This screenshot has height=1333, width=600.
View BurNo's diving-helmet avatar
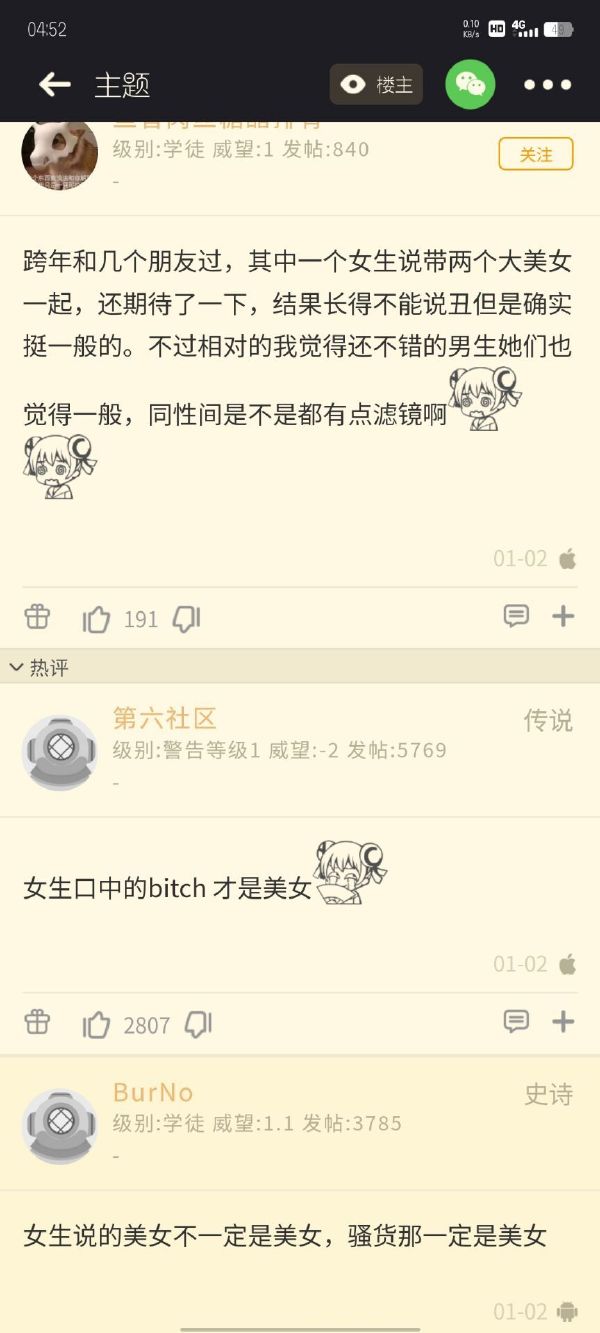click(60, 1126)
